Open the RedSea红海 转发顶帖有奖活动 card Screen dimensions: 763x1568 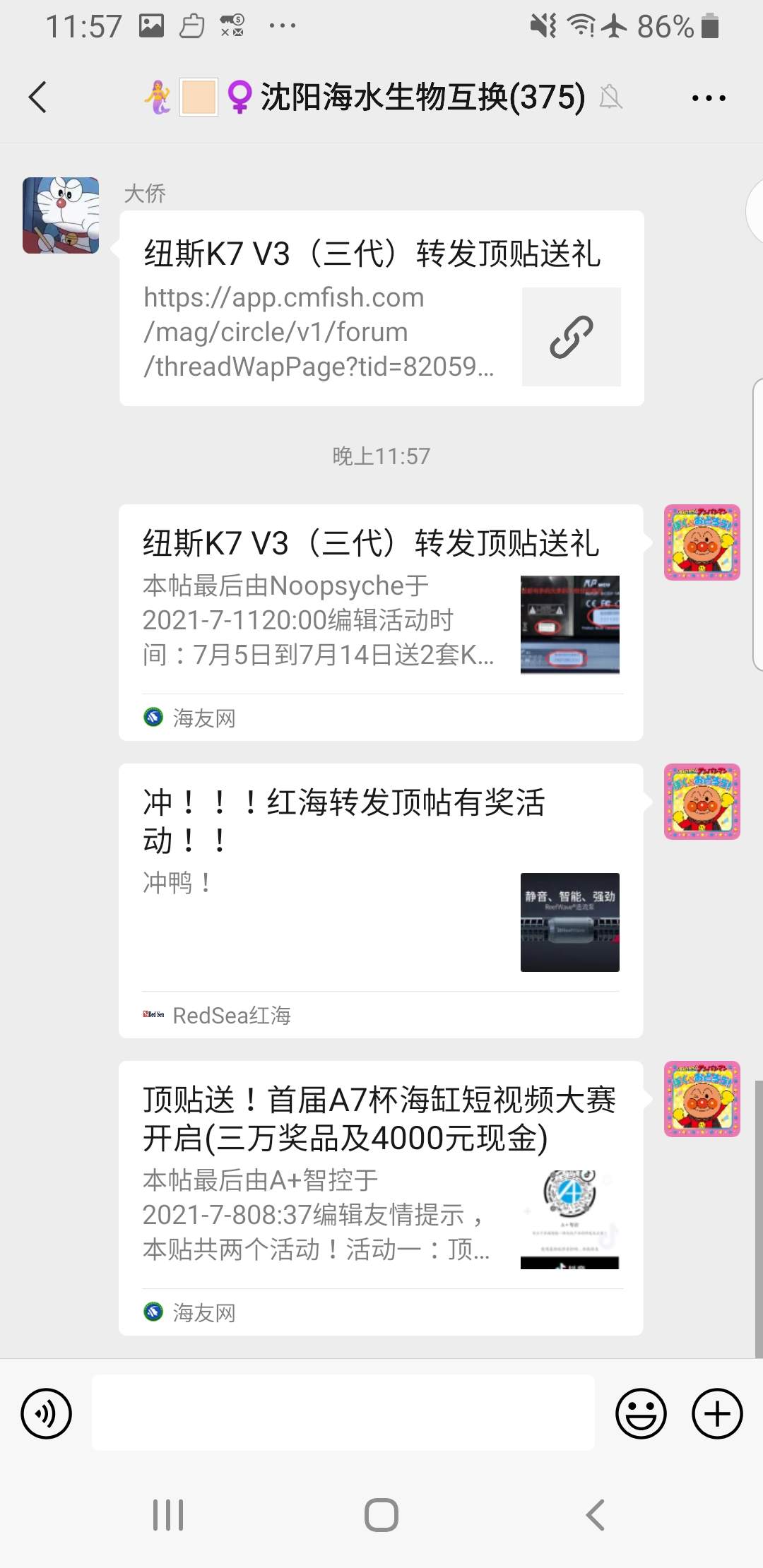(x=380, y=900)
